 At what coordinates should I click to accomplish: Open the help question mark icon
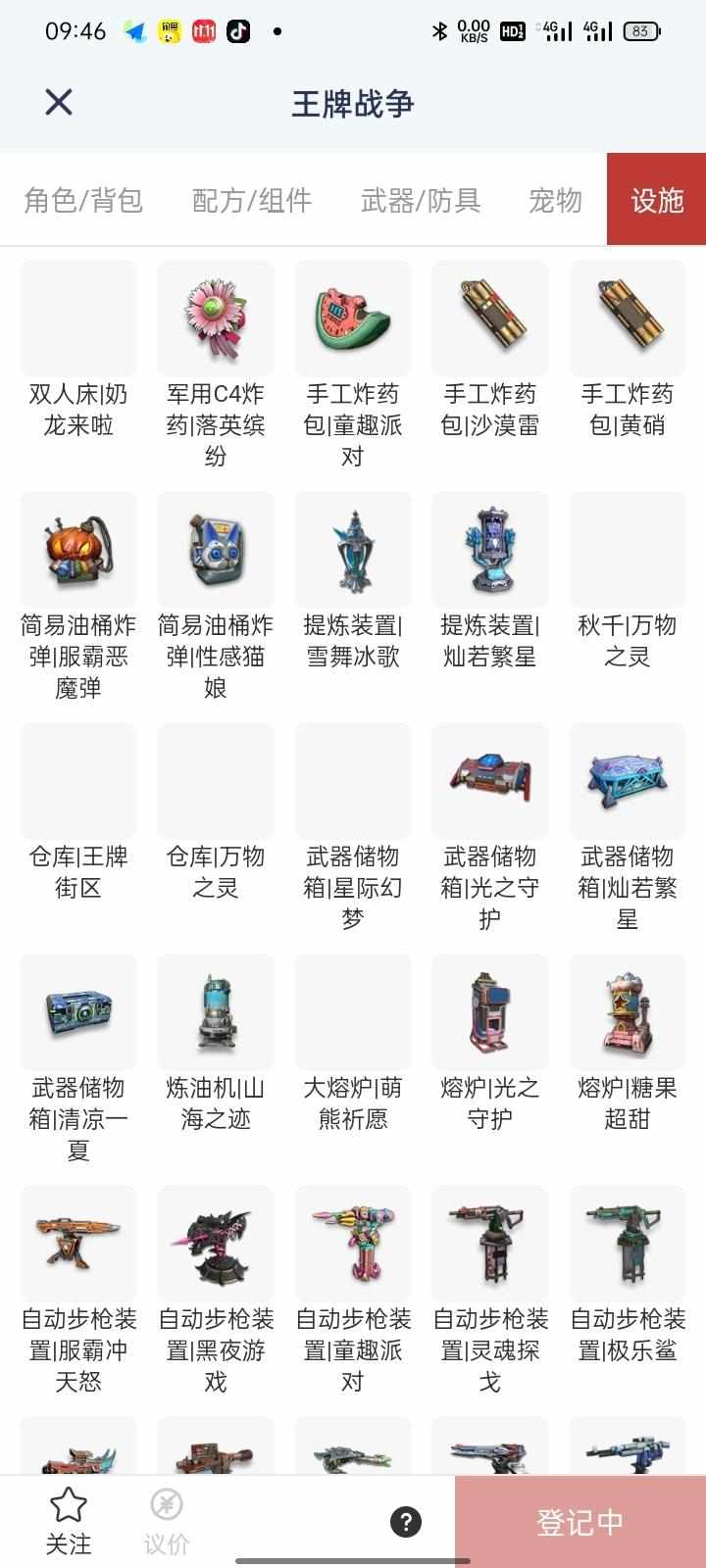pyautogui.click(x=406, y=1521)
